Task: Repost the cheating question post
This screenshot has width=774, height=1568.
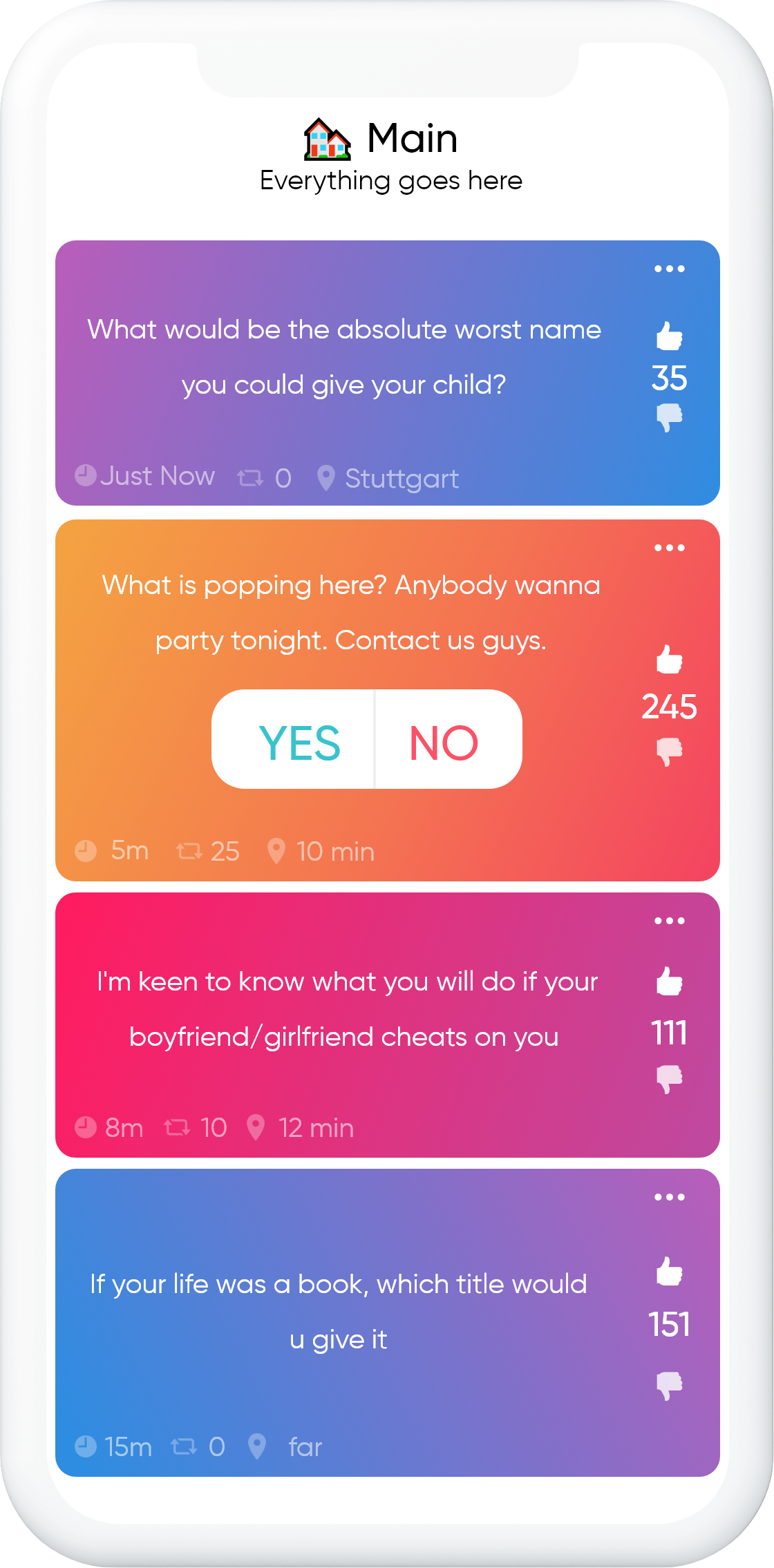Action: (x=177, y=1127)
